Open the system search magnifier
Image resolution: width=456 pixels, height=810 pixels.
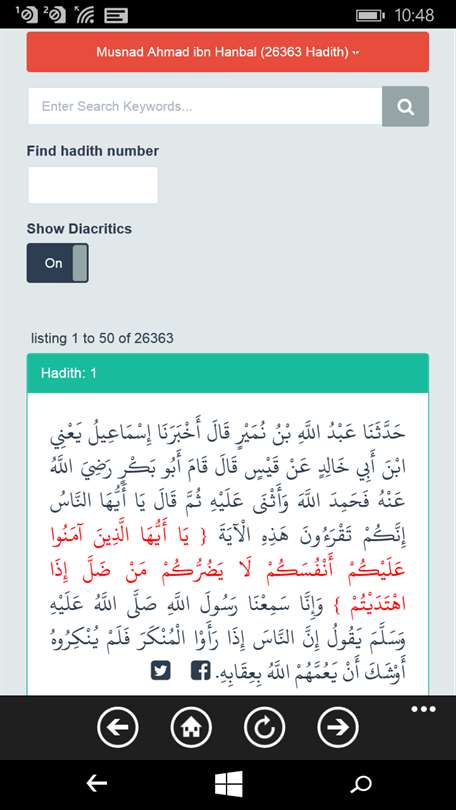pyautogui.click(x=360, y=784)
